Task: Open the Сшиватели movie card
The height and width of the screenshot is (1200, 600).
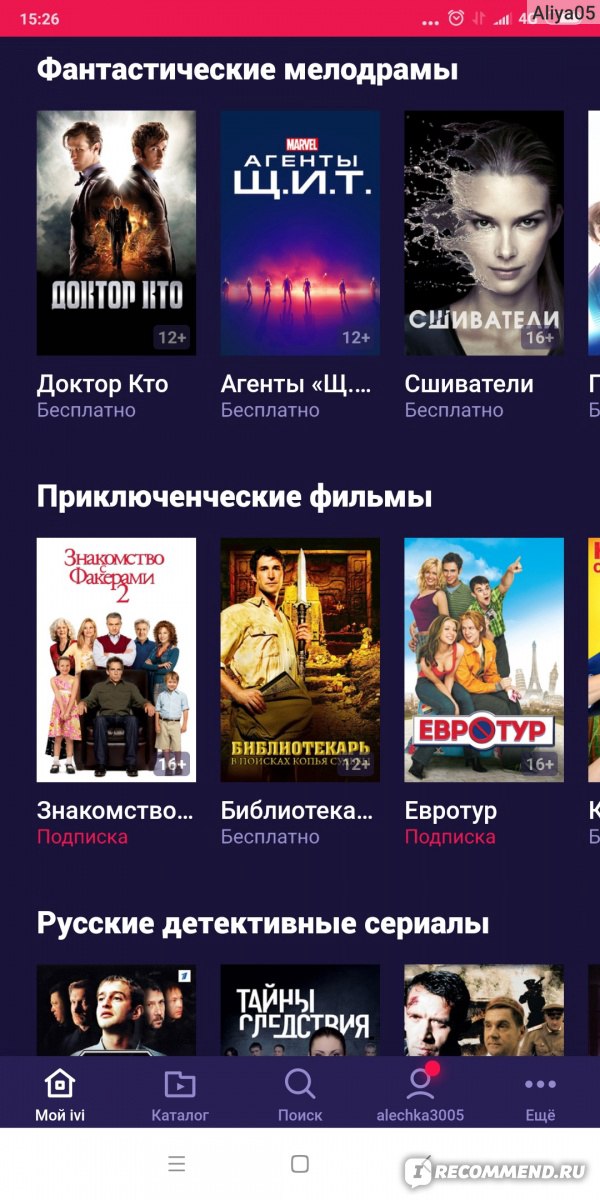Action: coord(484,233)
